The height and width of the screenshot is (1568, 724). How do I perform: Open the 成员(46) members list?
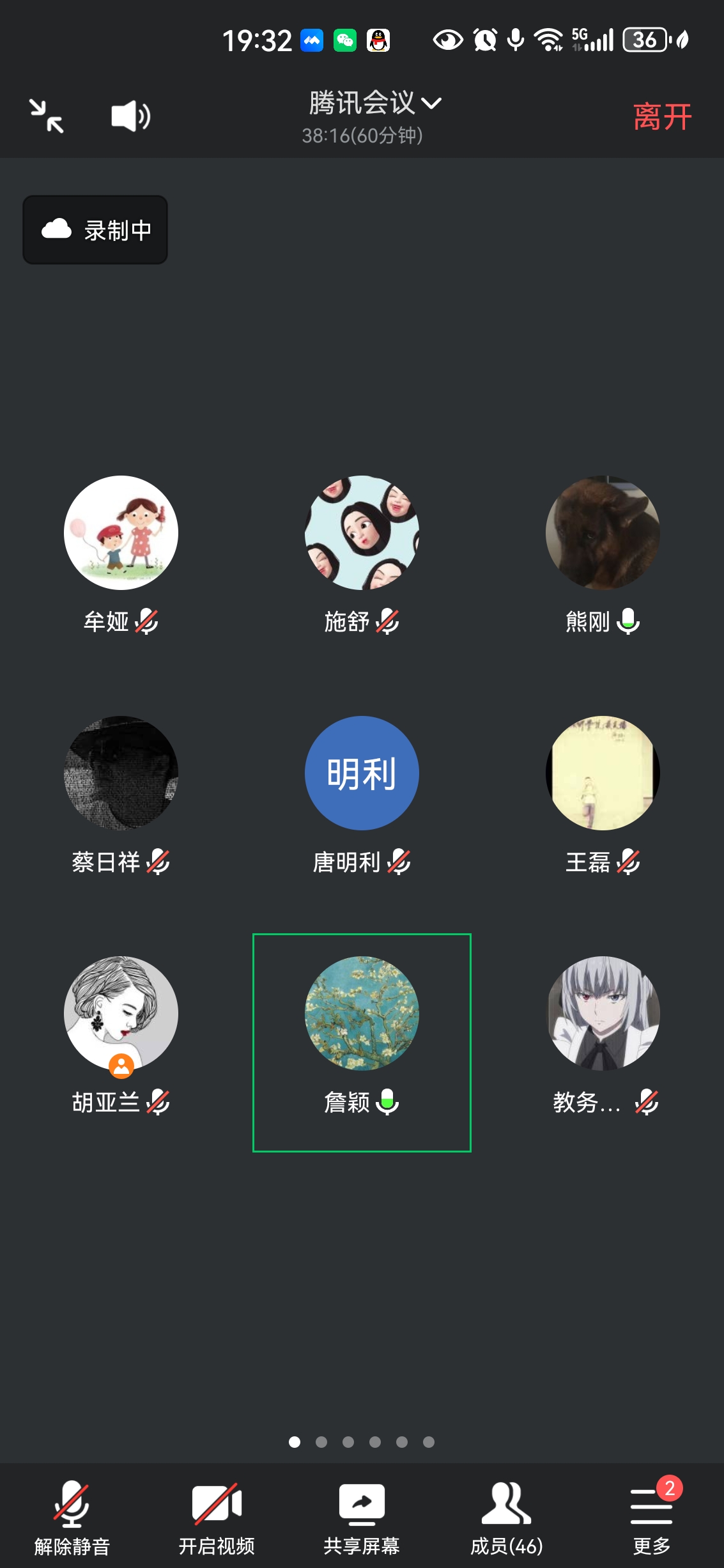click(x=506, y=1516)
